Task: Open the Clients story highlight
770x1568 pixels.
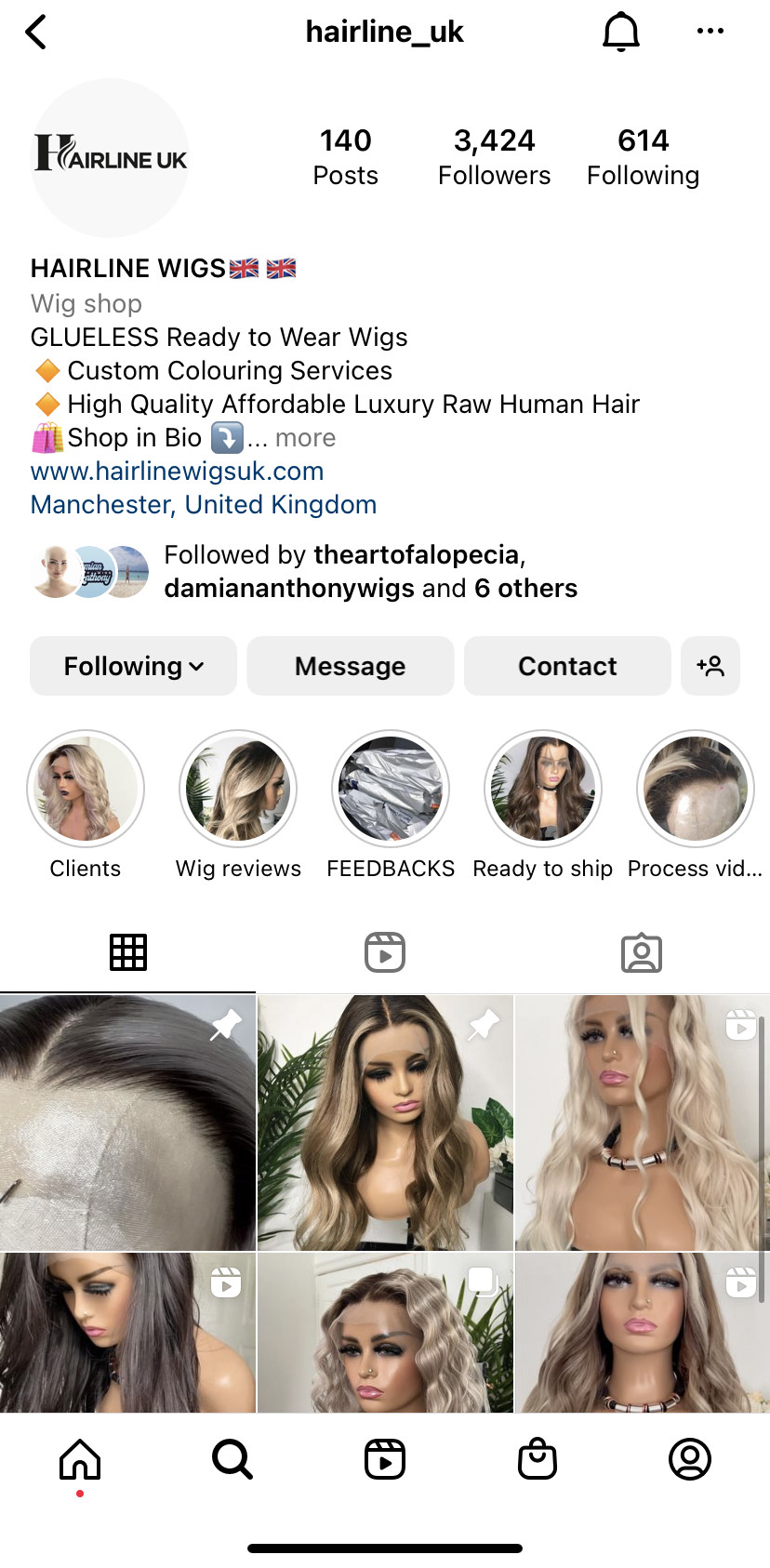Action: tap(86, 790)
